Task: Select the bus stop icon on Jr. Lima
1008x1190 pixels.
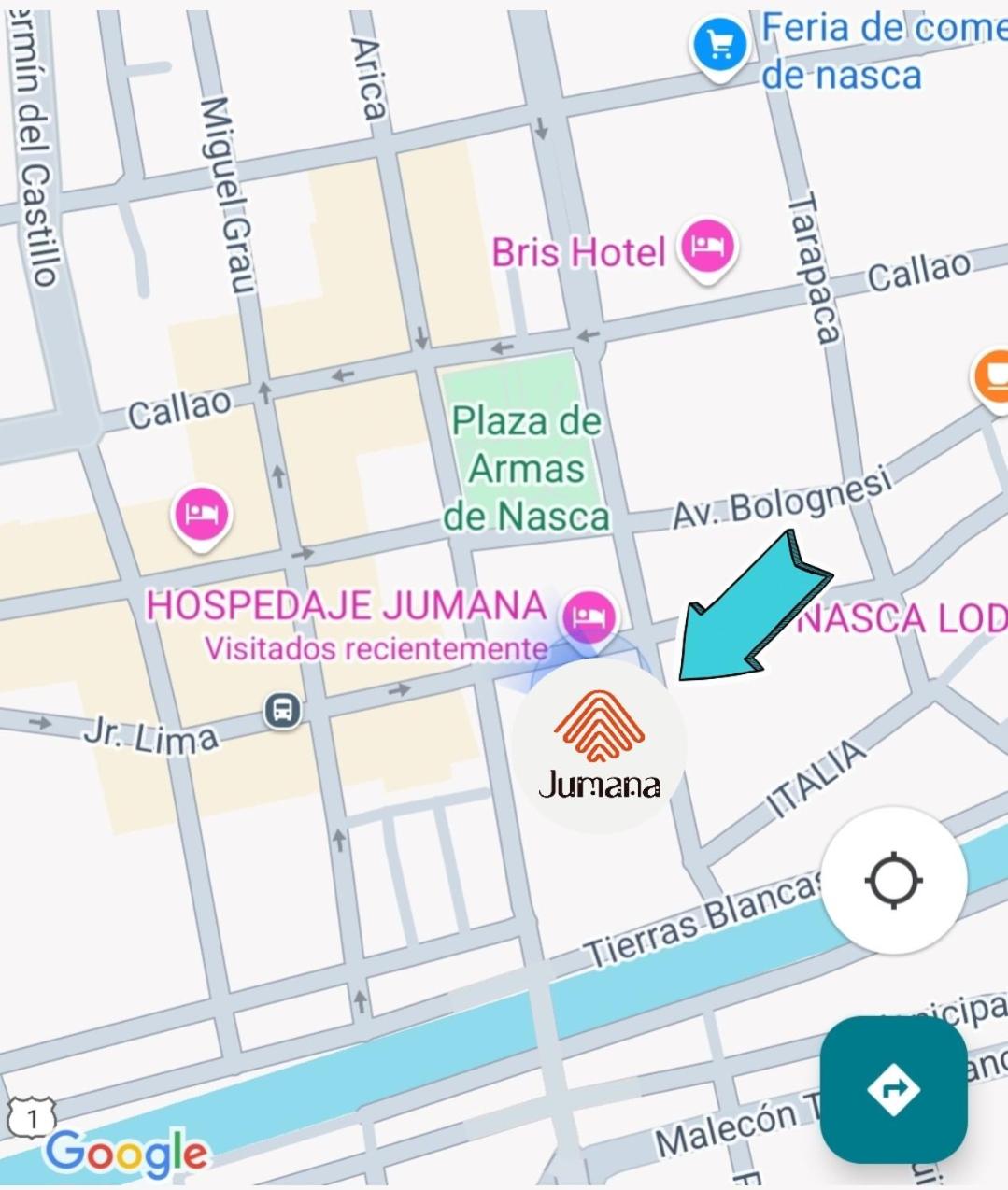Action: 282,712
